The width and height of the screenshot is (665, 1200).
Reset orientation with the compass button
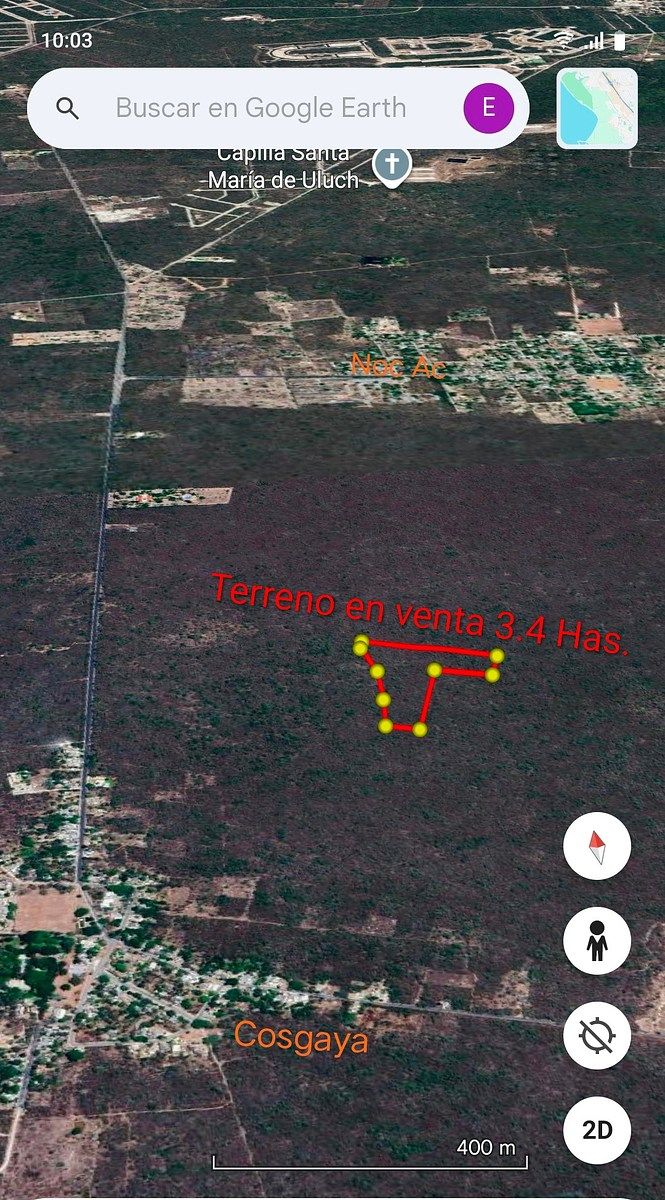597,847
